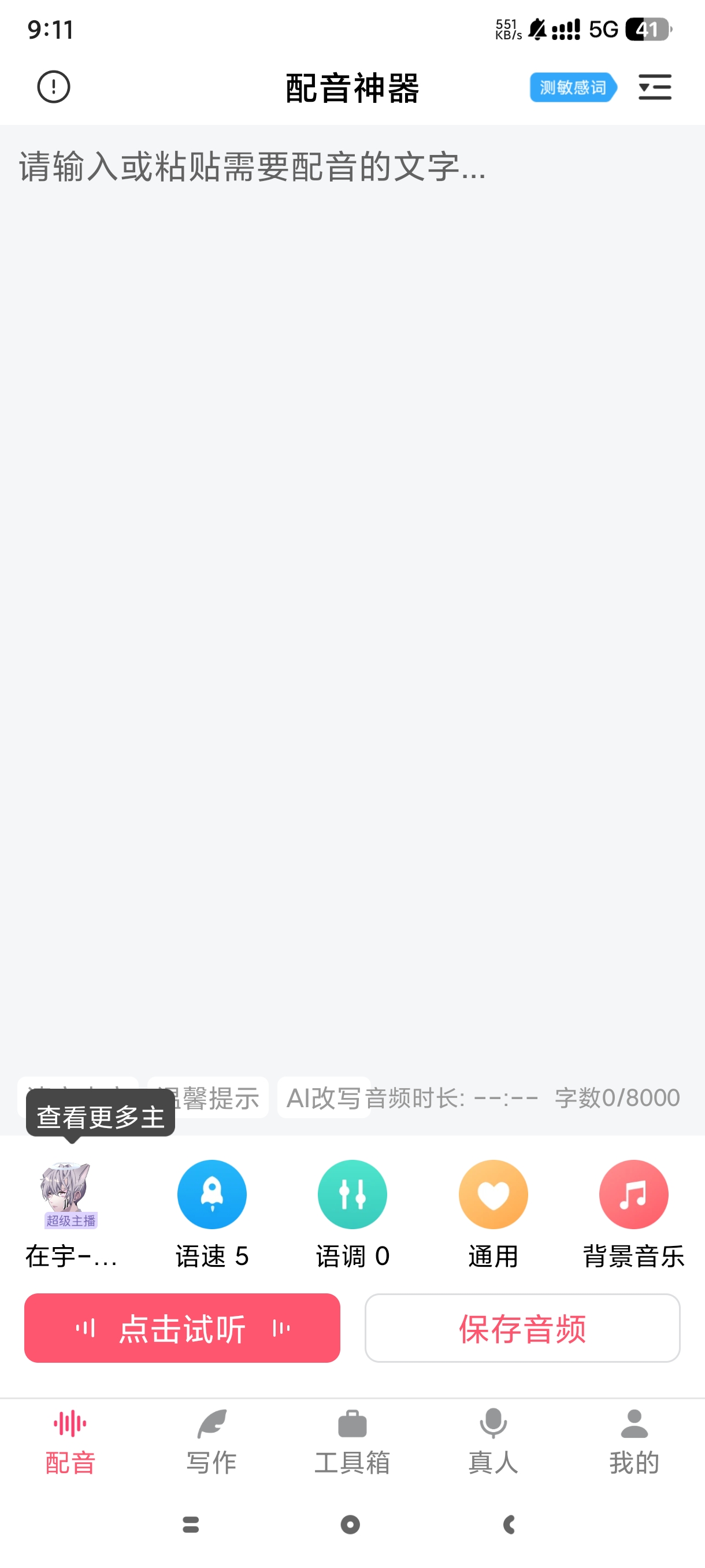Viewport: 705px width, 1568px height.
Task: Tap the 保存音频 button
Action: 522,1327
